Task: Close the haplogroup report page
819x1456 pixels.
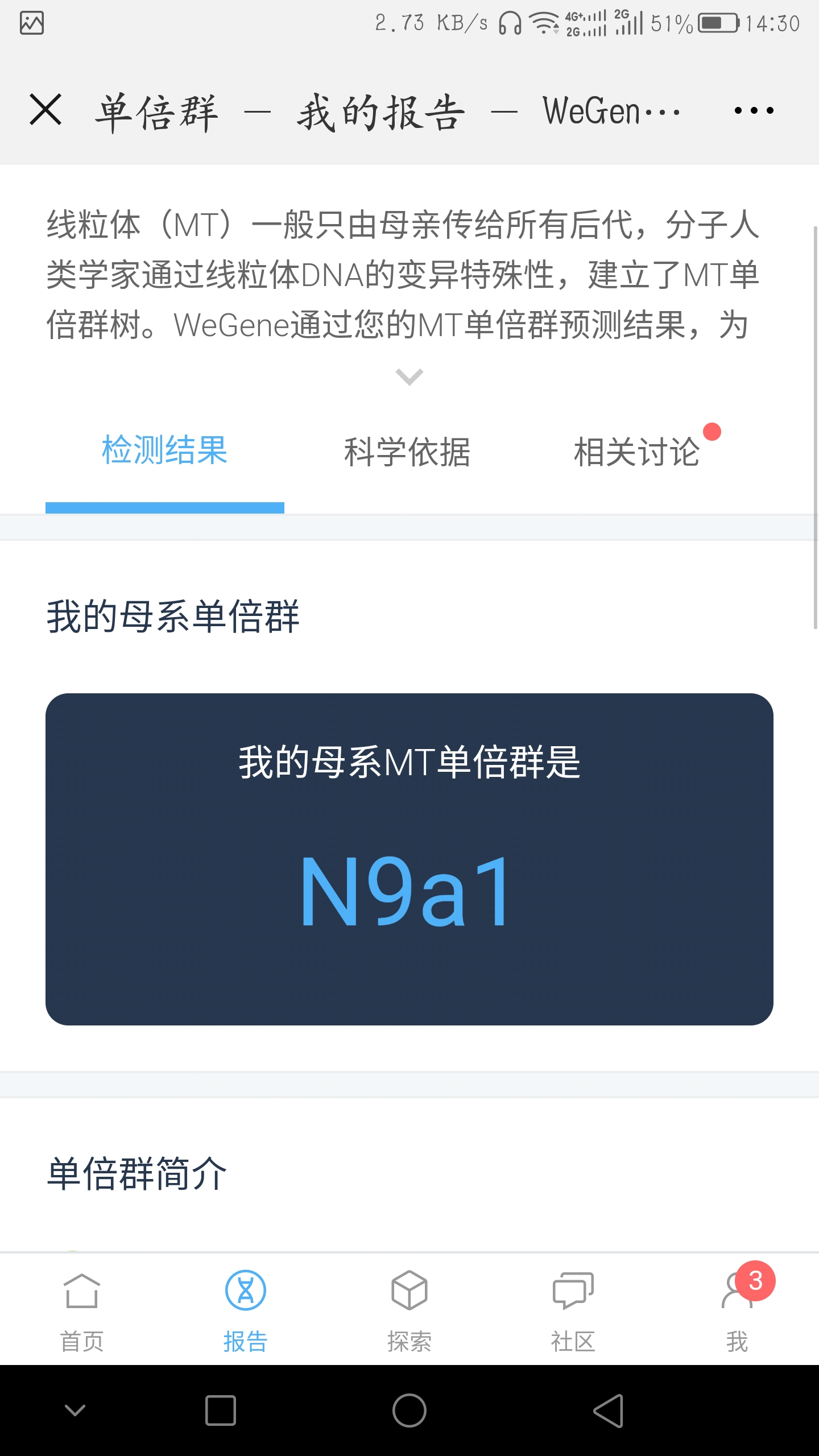Action: coord(45,110)
